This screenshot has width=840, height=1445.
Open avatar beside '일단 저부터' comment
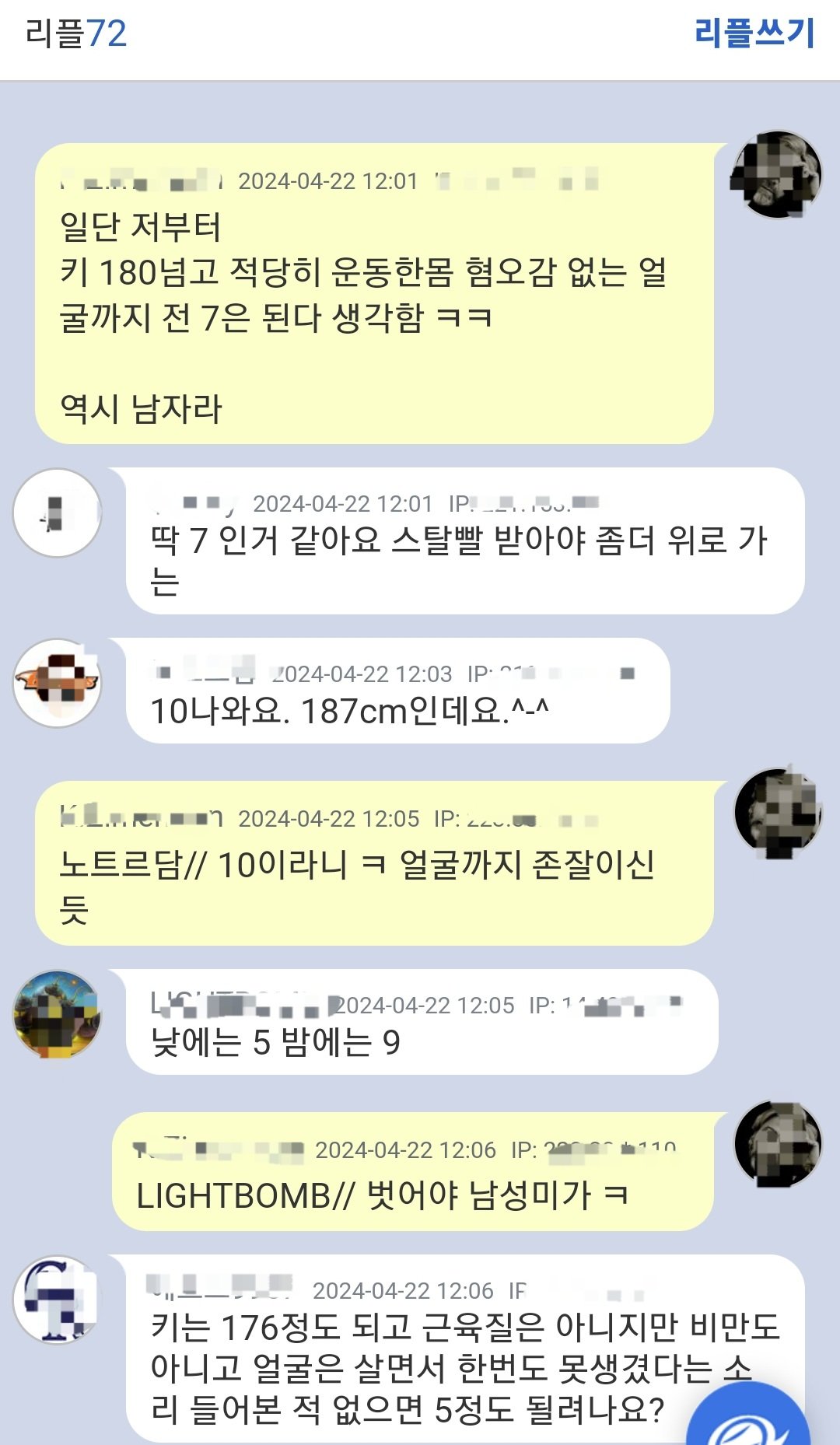click(776, 175)
